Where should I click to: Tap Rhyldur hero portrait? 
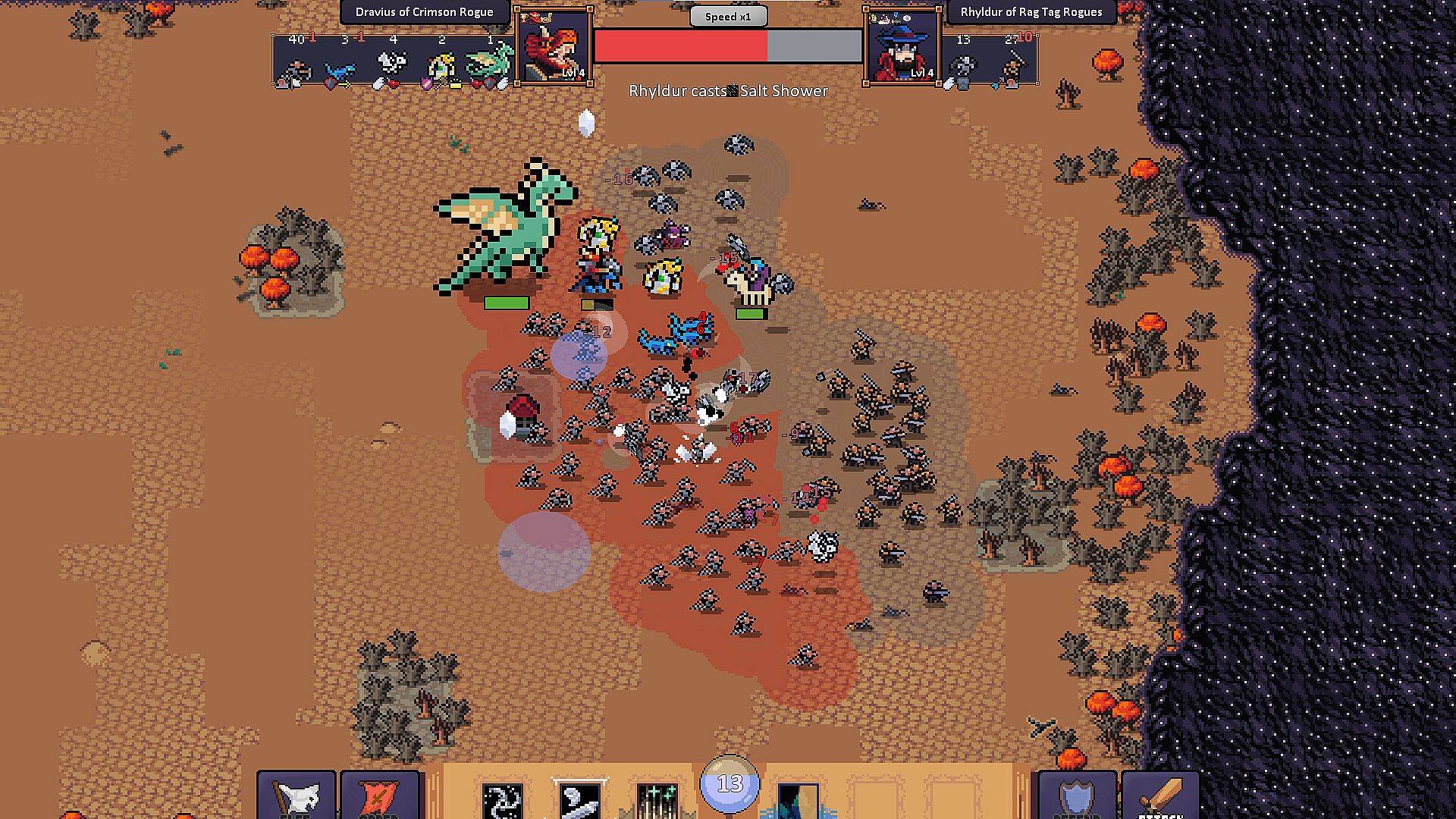pos(902,47)
